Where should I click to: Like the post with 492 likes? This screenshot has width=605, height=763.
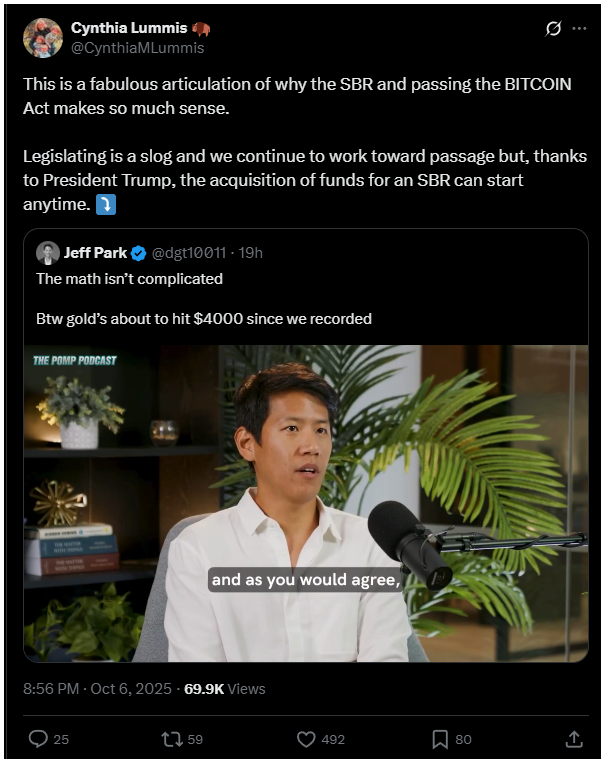pos(308,739)
